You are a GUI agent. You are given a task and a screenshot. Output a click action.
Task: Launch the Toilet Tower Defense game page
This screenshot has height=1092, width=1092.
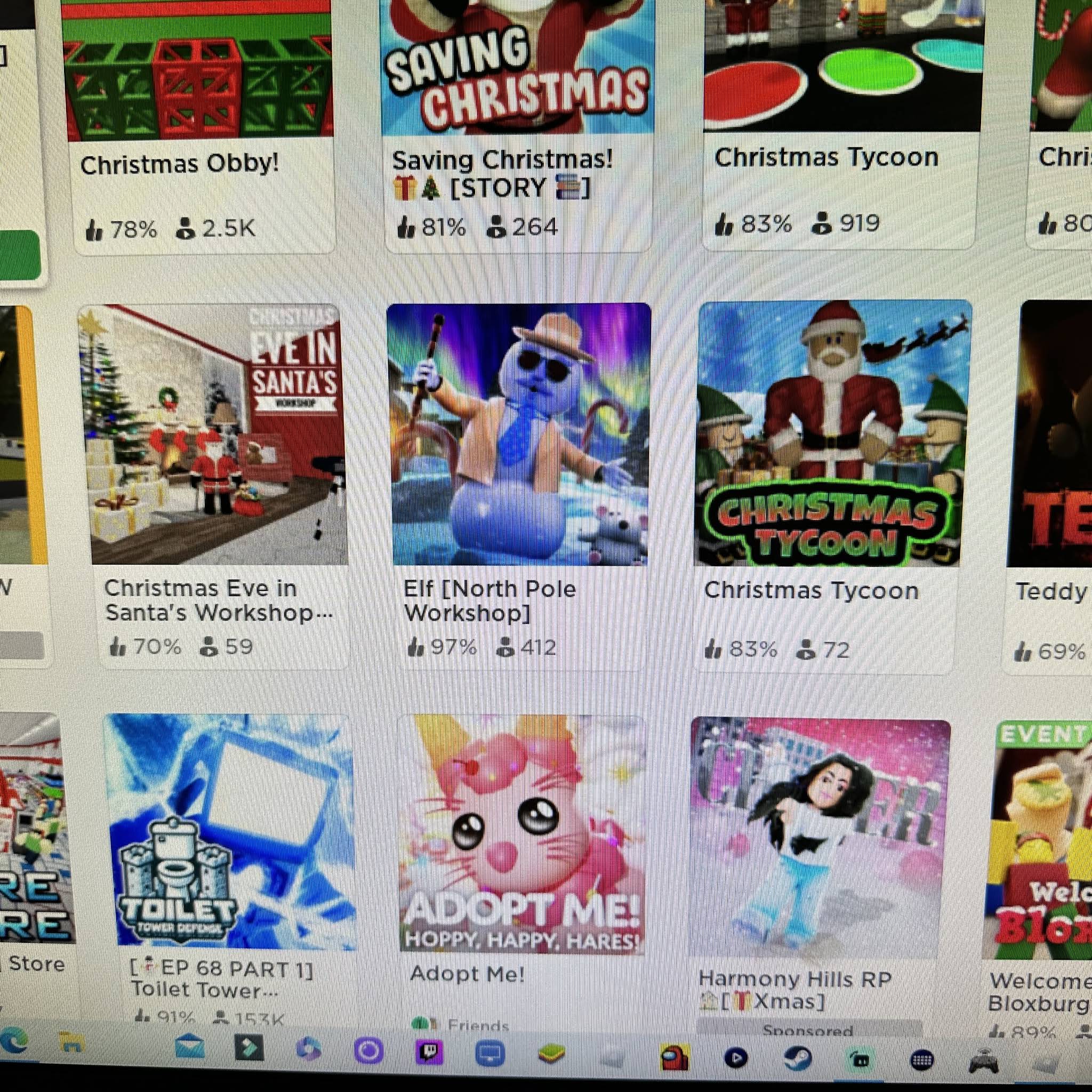pyautogui.click(x=229, y=831)
